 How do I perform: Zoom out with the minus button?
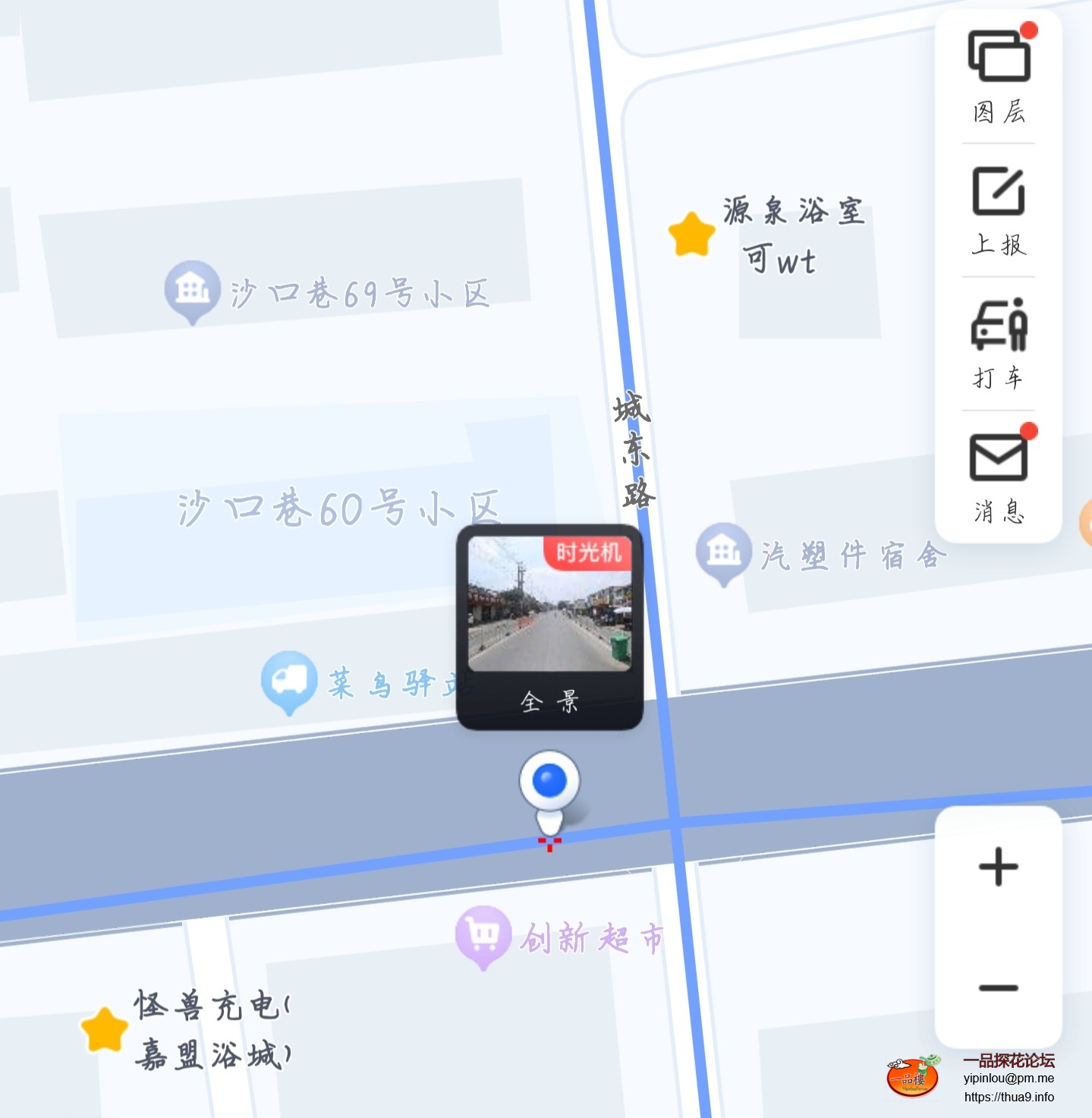(x=998, y=987)
